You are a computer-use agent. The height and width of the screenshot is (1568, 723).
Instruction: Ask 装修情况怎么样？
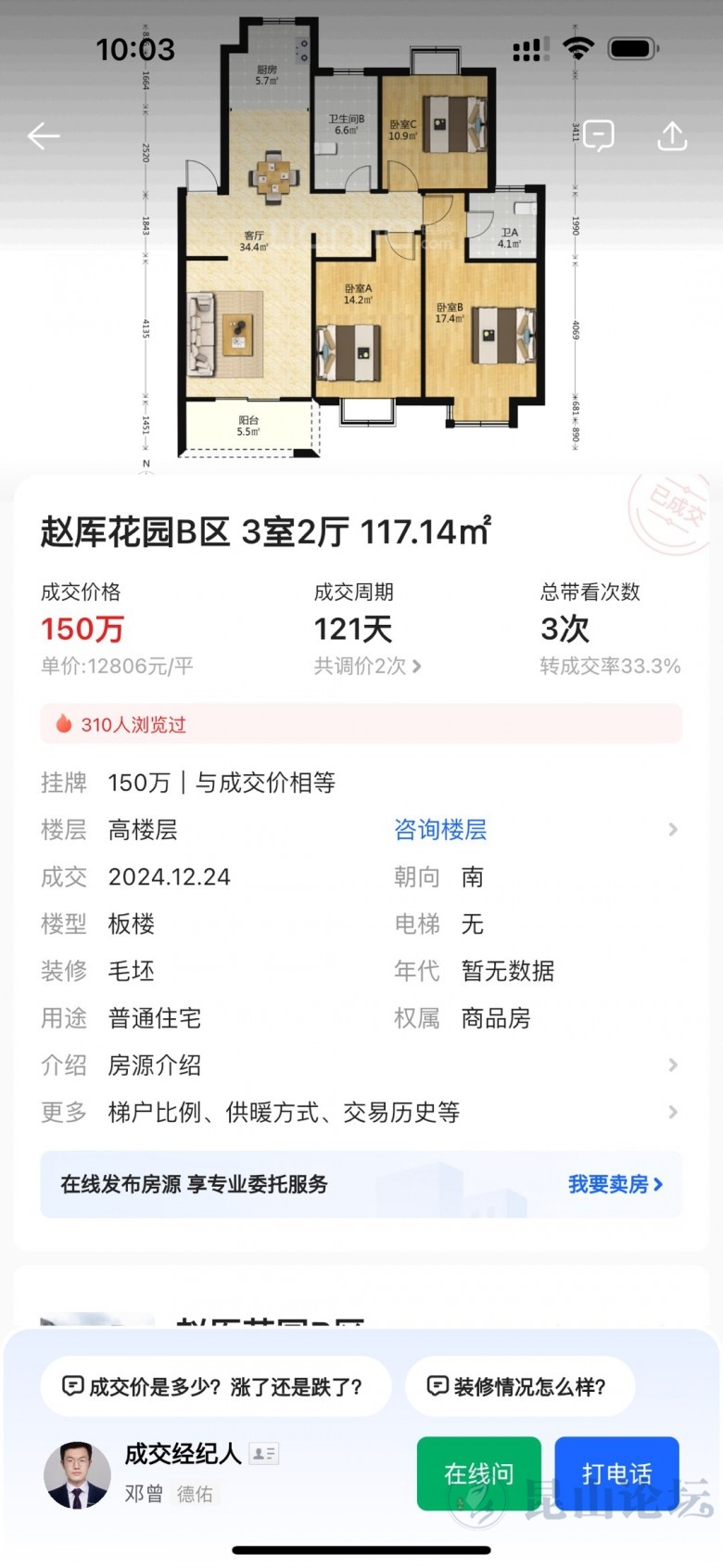point(519,1386)
